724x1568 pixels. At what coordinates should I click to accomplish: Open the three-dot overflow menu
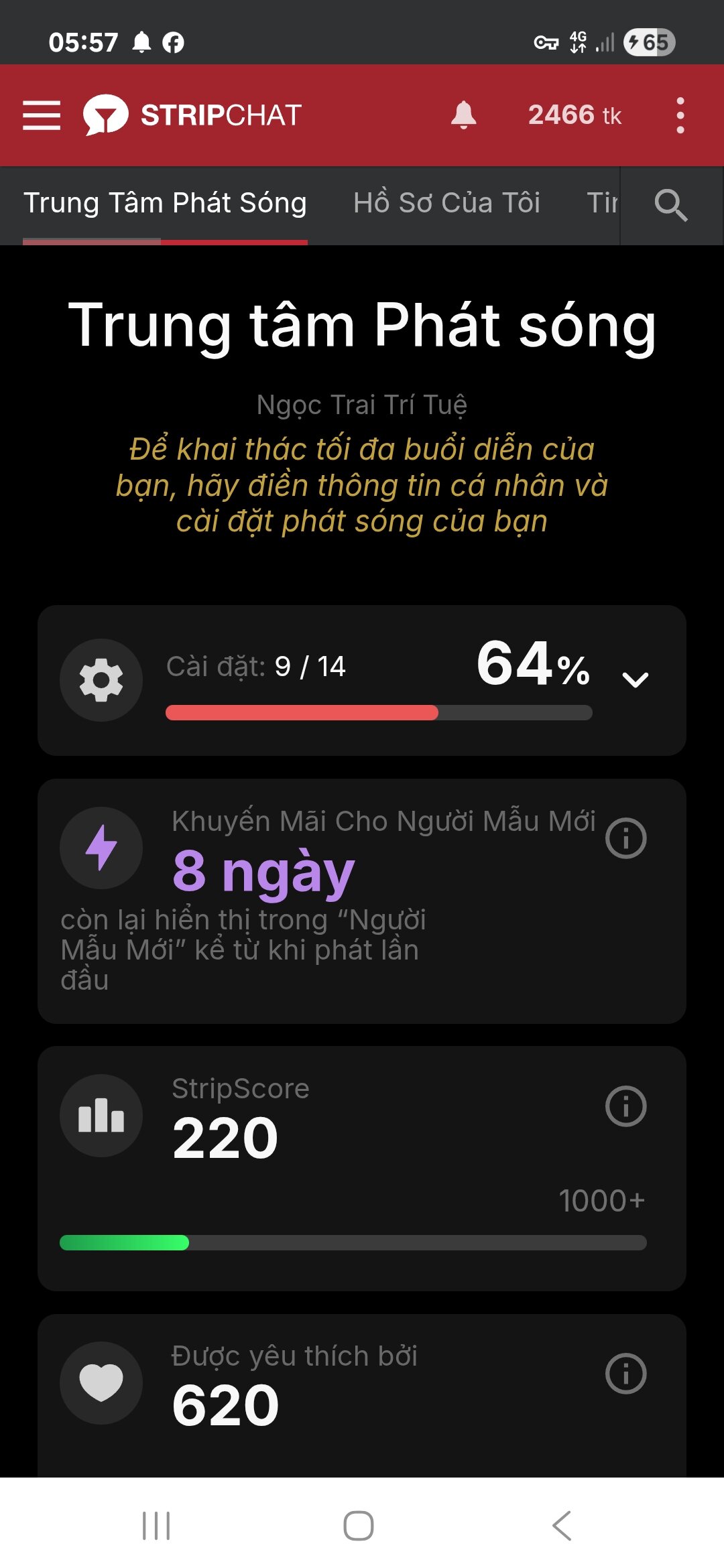pos(680,115)
